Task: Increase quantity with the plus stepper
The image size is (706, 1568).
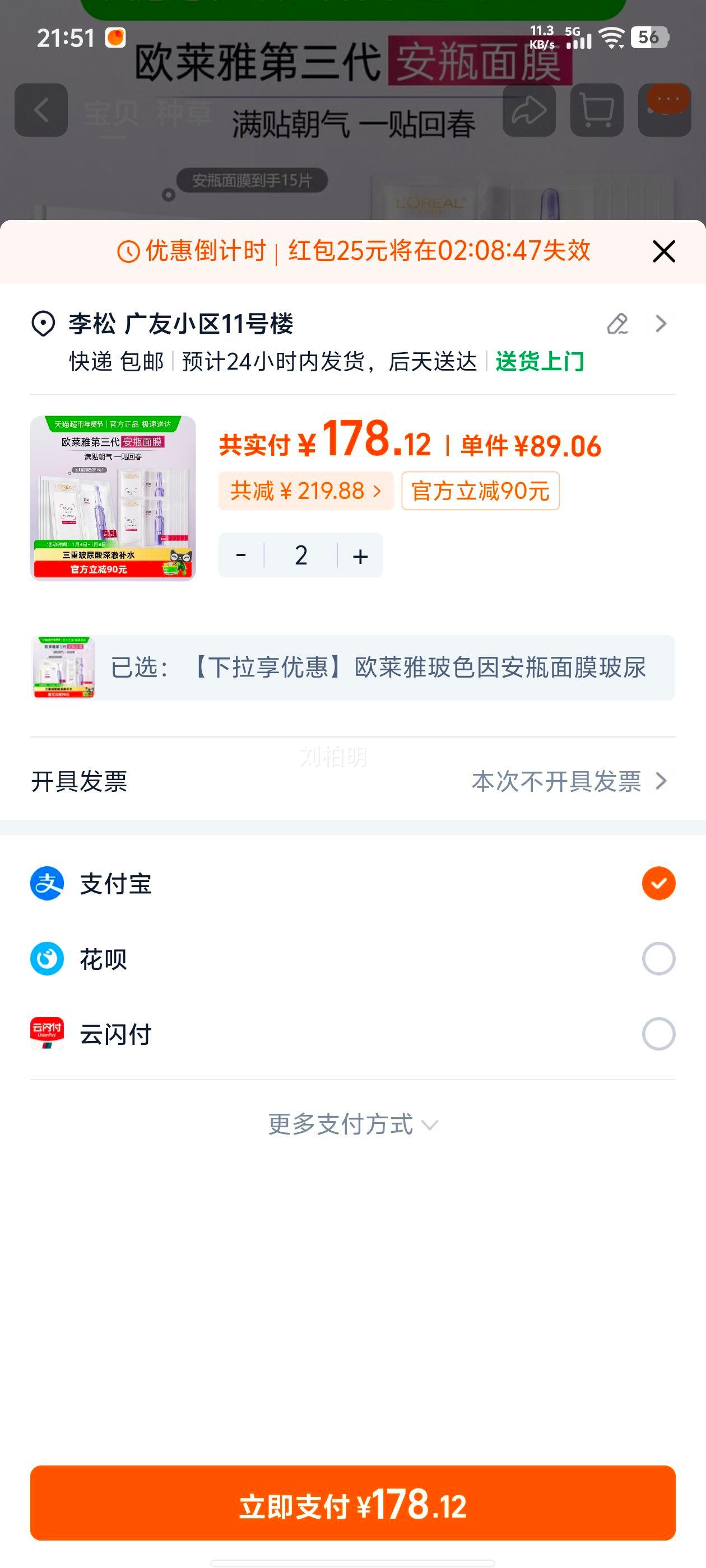Action: (x=360, y=554)
